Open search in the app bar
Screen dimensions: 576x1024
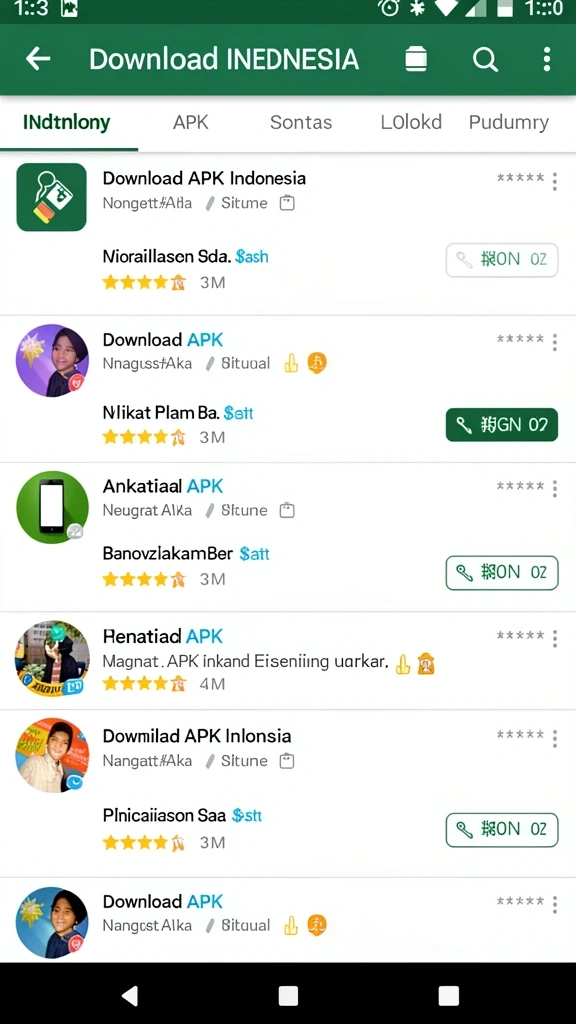485,59
